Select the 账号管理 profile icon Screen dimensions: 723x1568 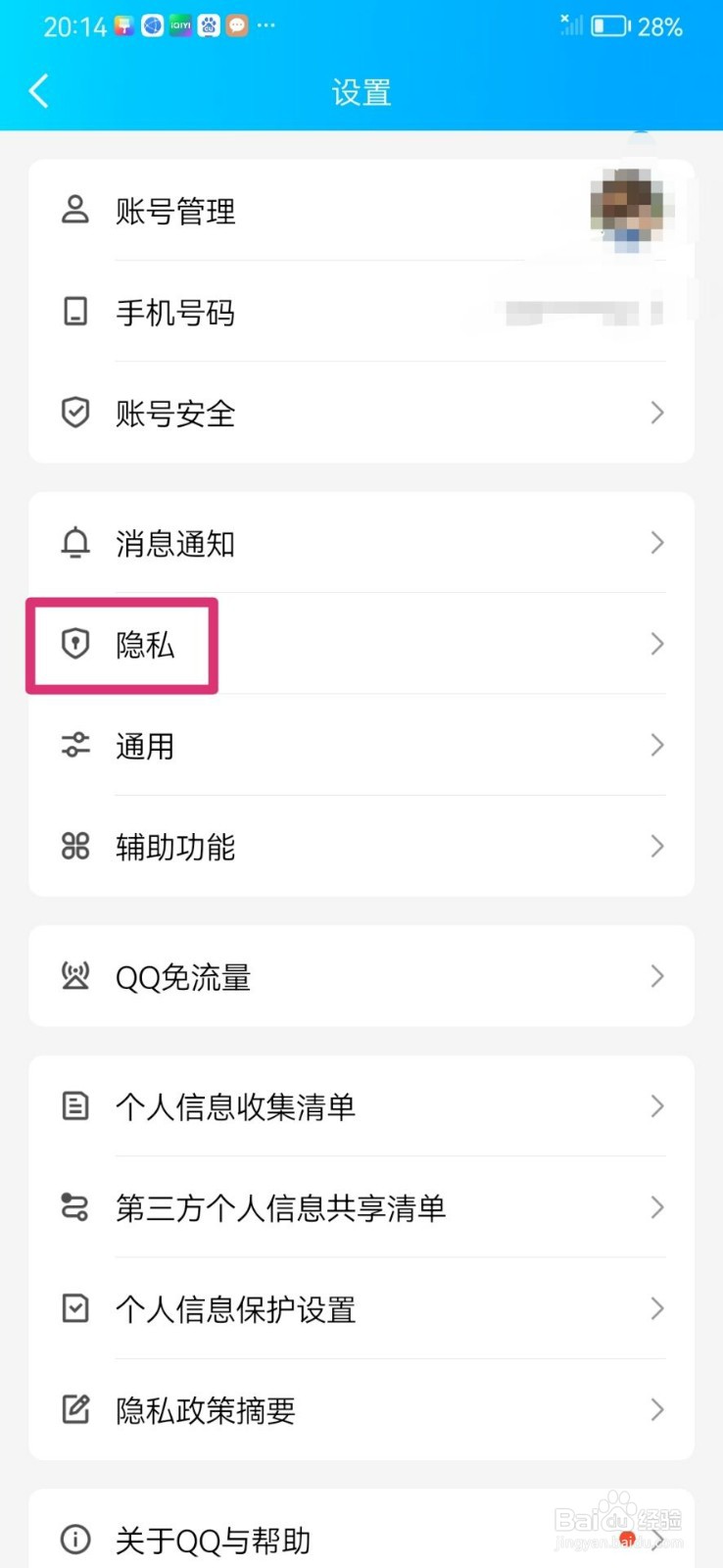pyautogui.click(x=74, y=211)
